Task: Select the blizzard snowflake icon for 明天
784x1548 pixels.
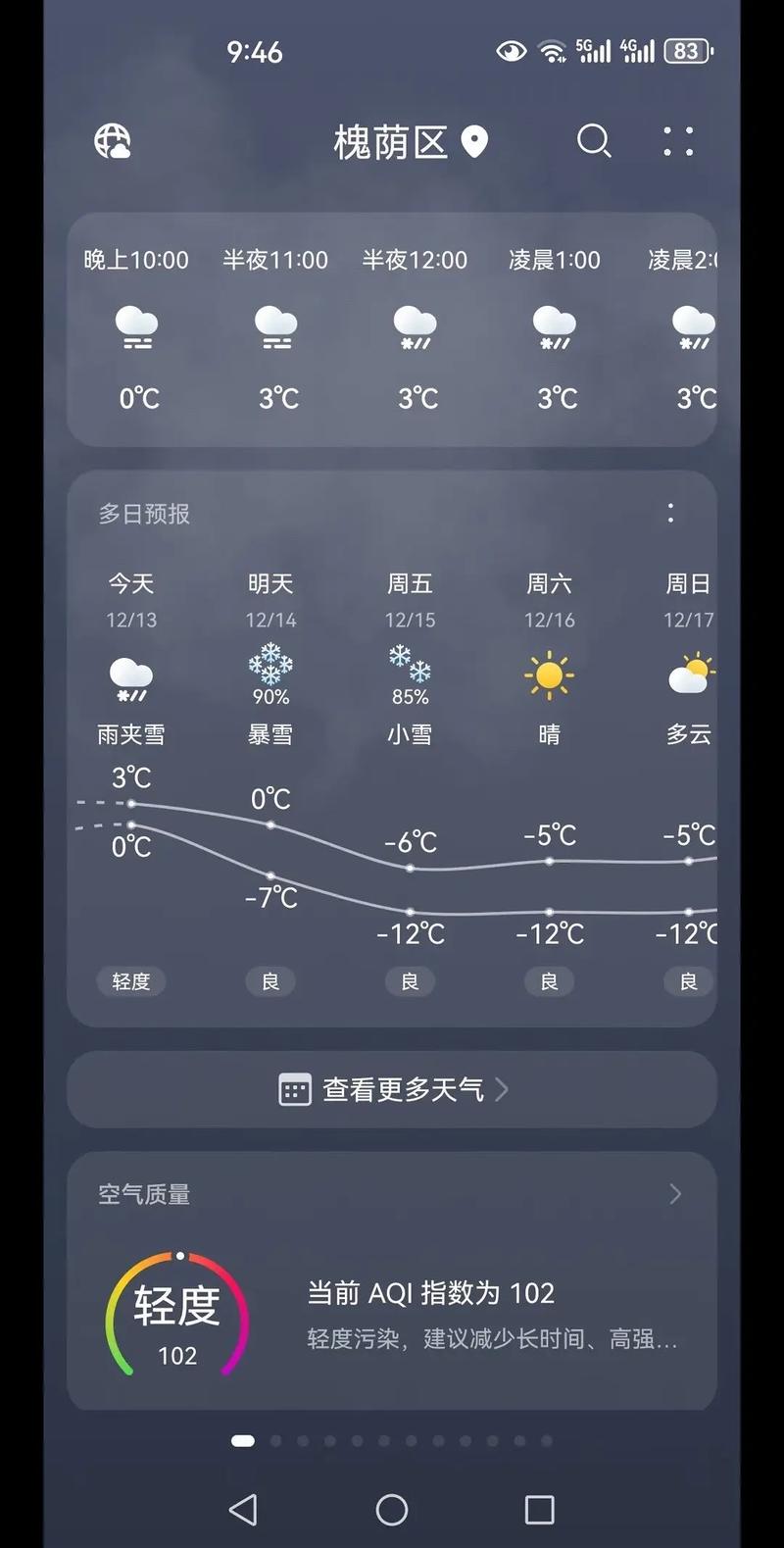Action: (269, 665)
